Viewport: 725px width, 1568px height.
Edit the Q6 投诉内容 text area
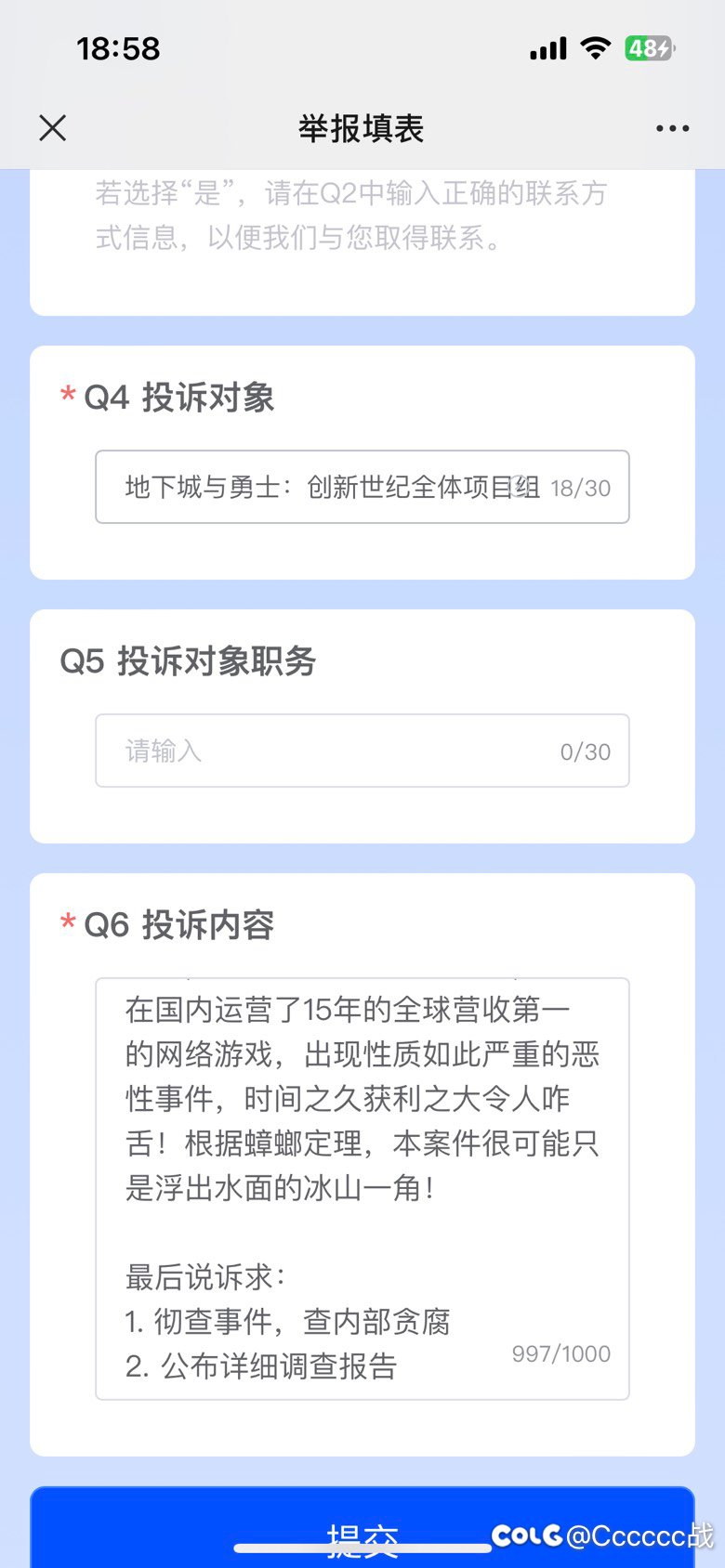(x=362, y=1189)
